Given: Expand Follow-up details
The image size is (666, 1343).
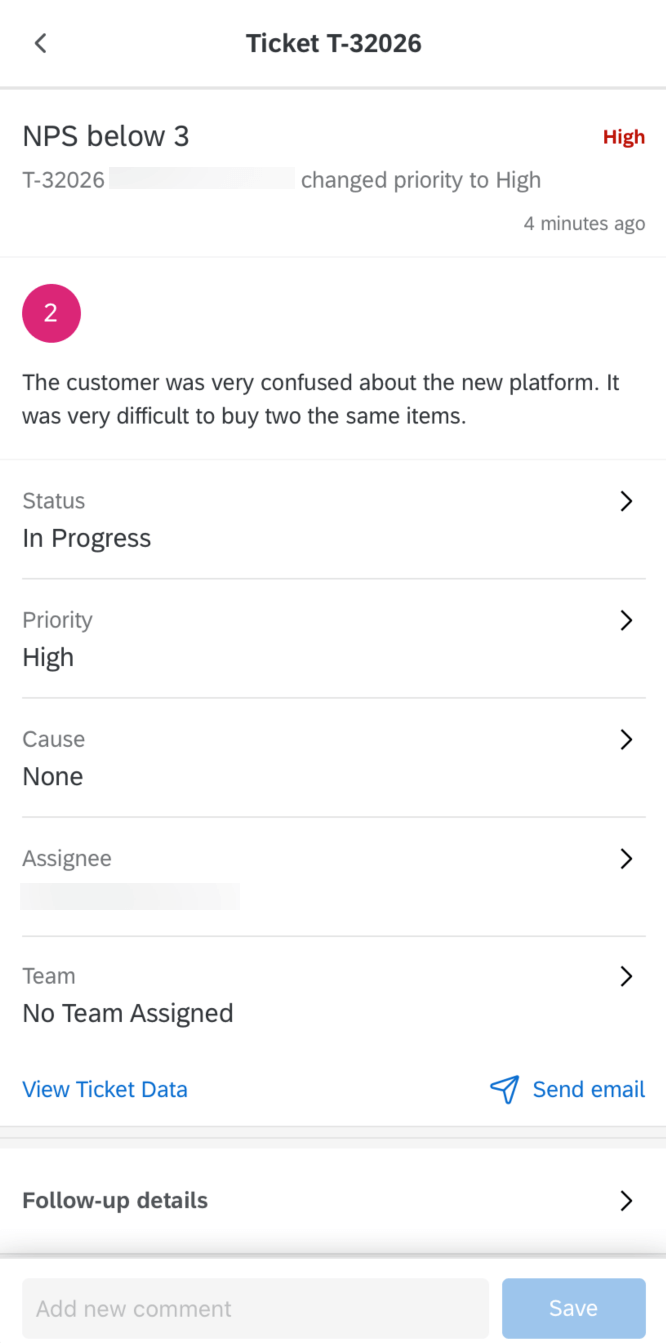Looking at the screenshot, I should [x=333, y=1200].
